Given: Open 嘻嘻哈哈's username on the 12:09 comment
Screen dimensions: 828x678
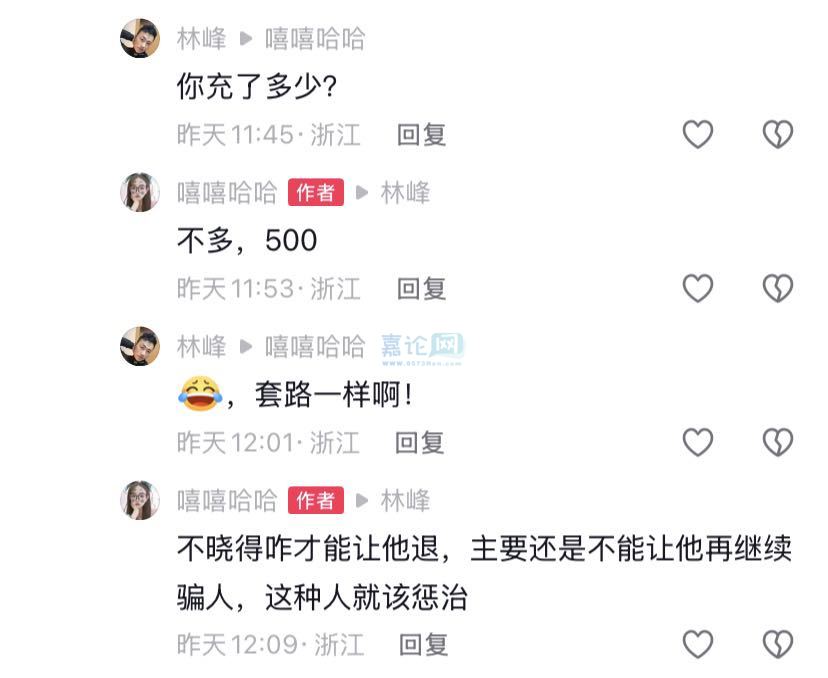Looking at the screenshot, I should click(x=226, y=500).
